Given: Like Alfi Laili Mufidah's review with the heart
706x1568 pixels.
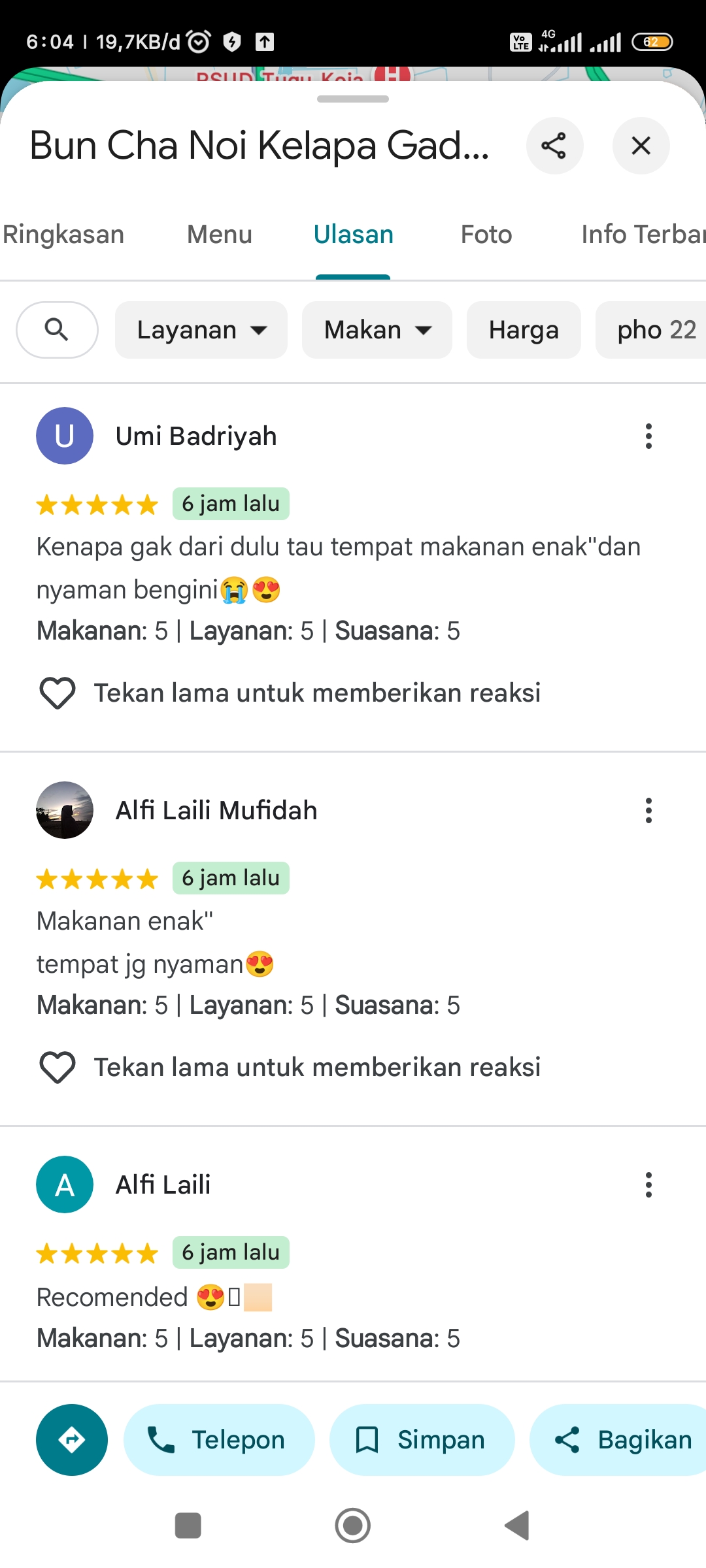Looking at the screenshot, I should point(58,1067).
